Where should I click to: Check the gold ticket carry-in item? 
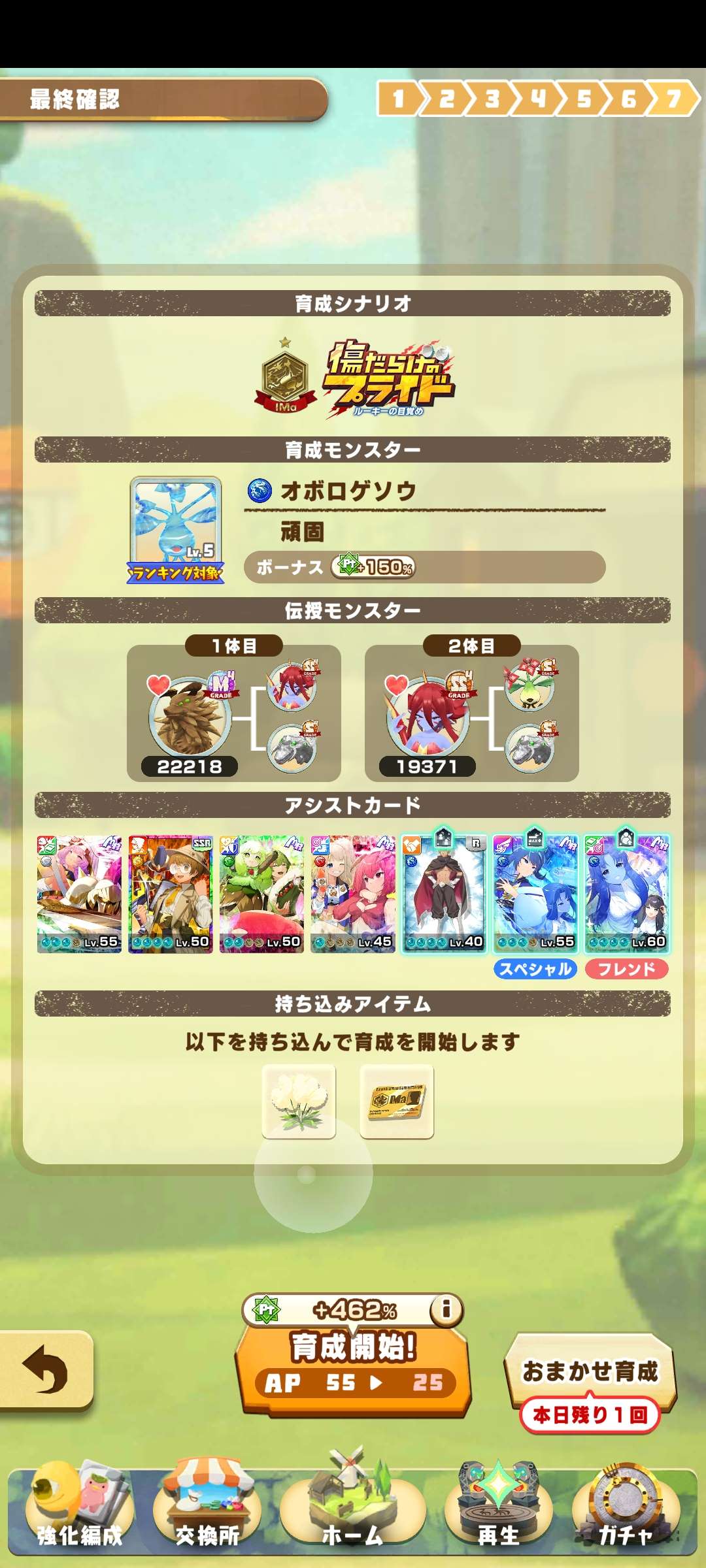tap(397, 1102)
